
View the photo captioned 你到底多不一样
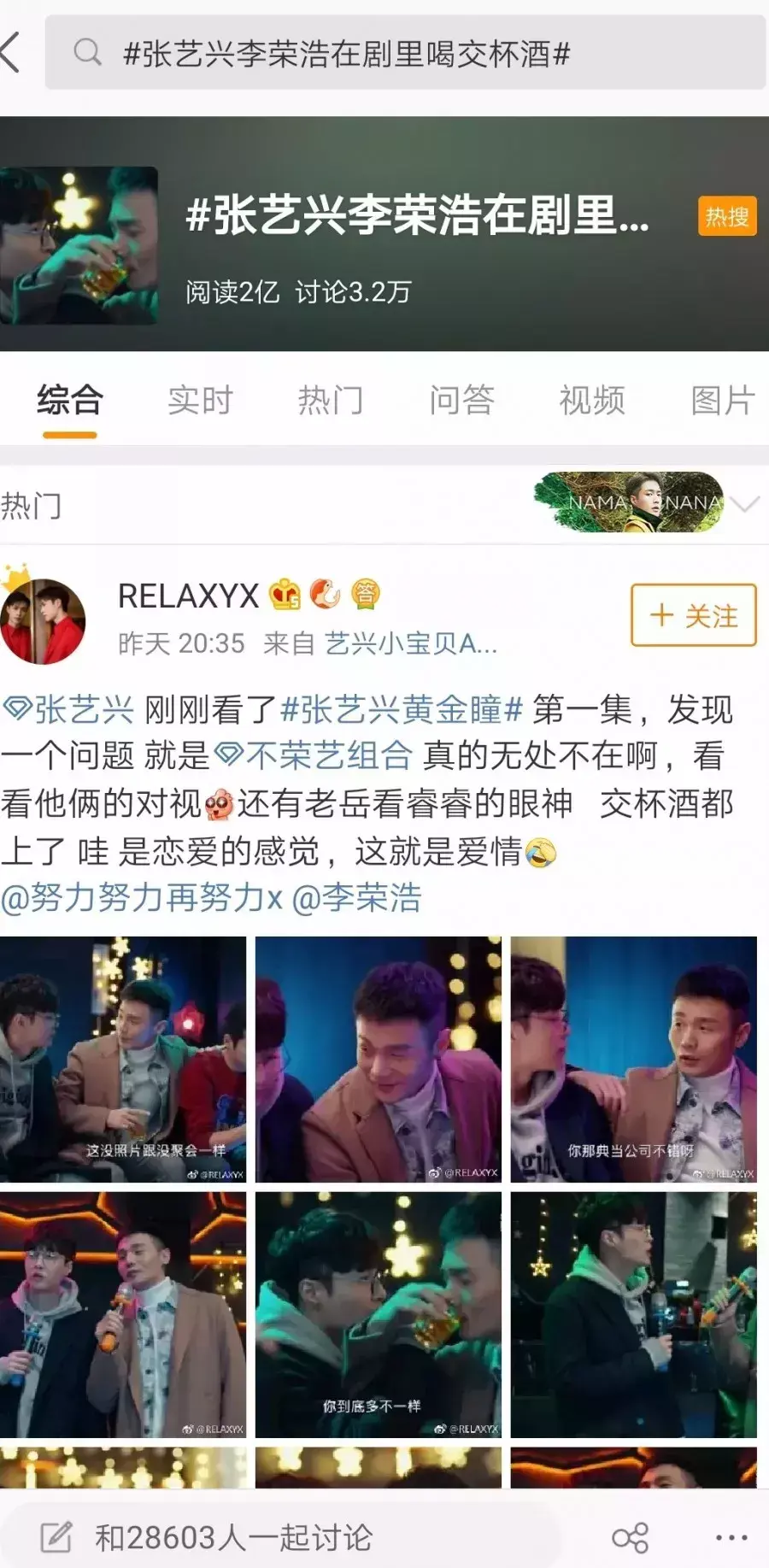click(378, 1314)
